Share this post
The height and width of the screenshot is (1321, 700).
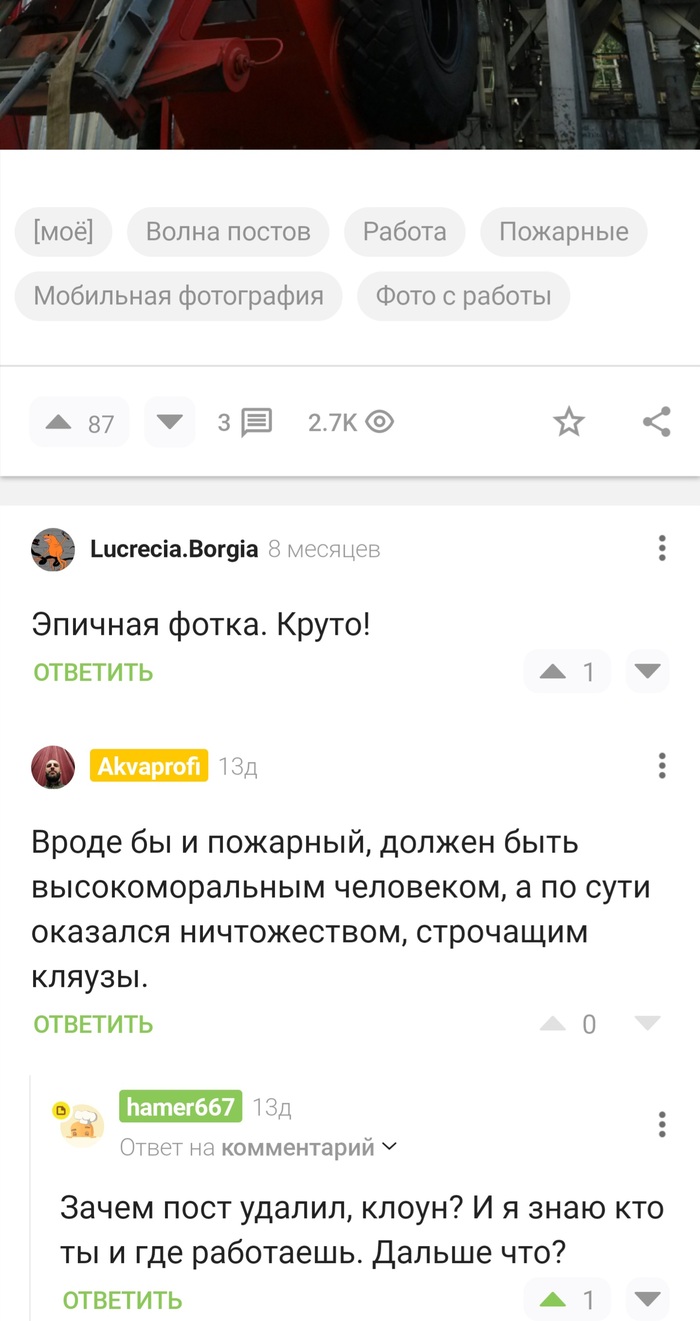[656, 423]
